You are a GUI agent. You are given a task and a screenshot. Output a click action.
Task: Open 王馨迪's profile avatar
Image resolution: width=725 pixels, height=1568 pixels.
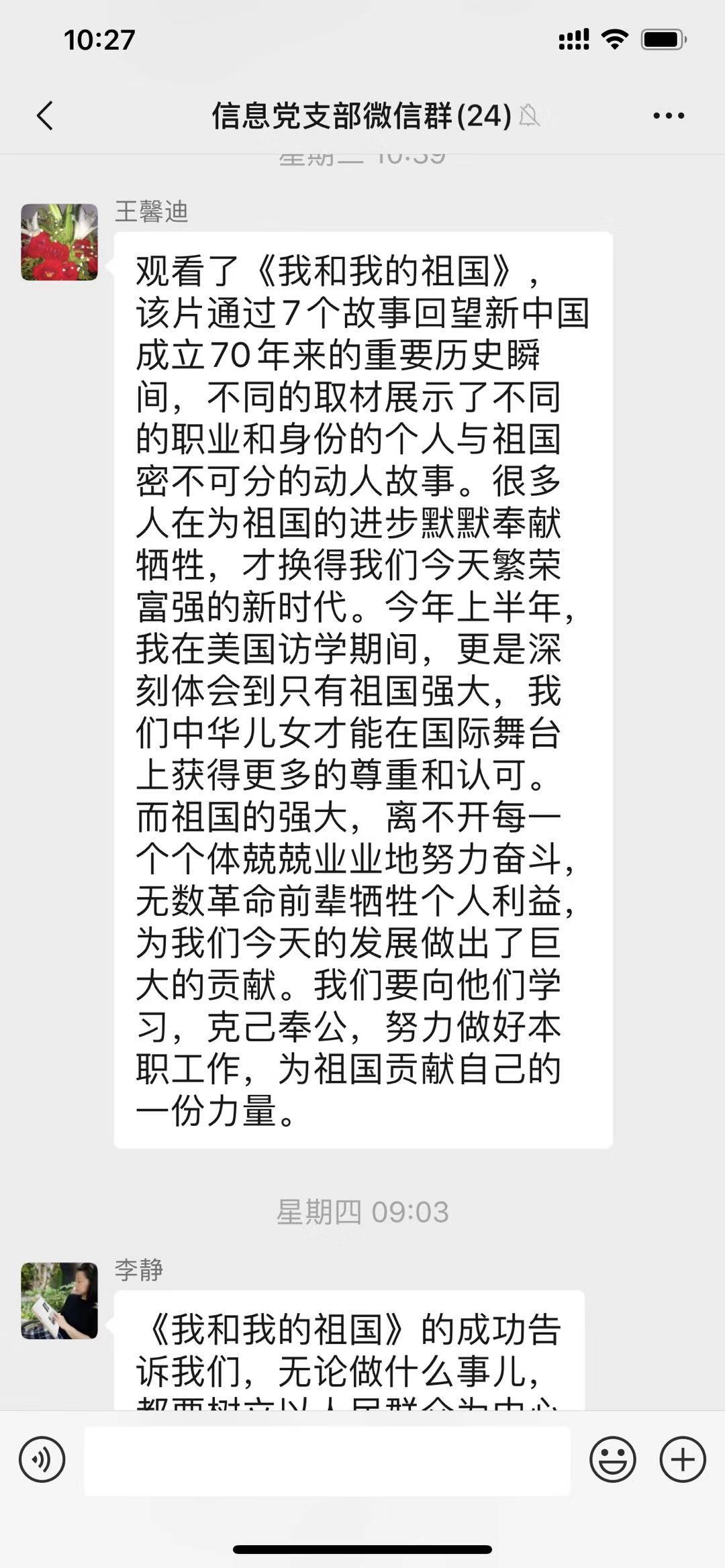(x=59, y=242)
